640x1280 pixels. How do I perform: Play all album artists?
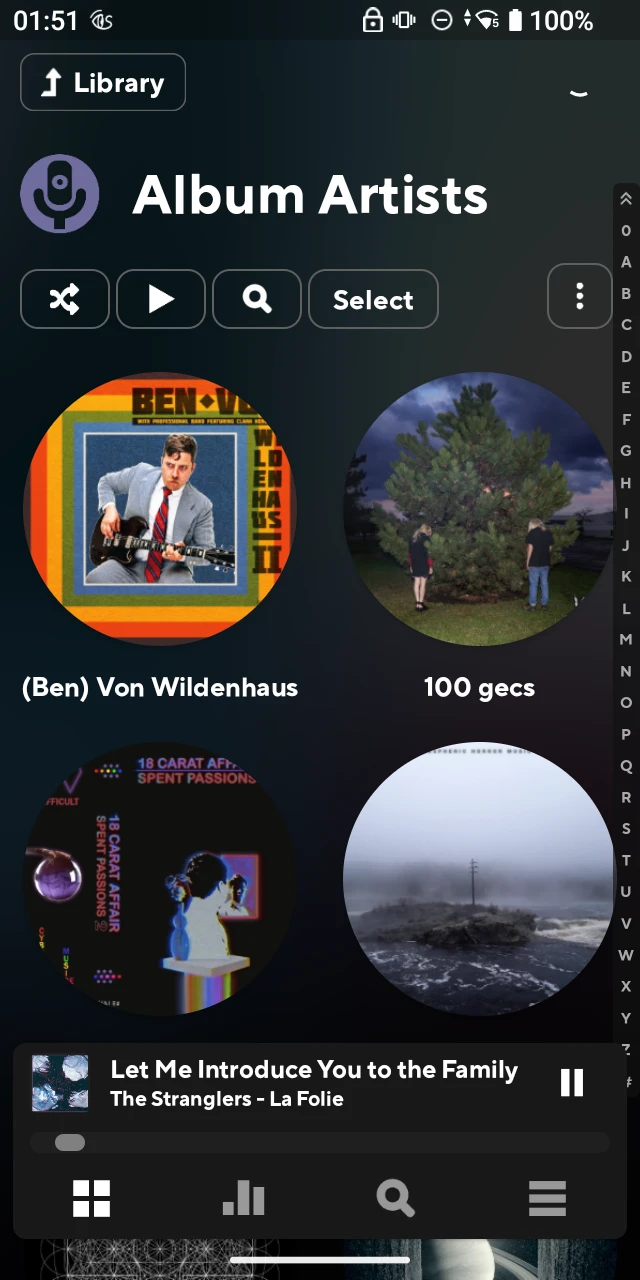(x=161, y=299)
